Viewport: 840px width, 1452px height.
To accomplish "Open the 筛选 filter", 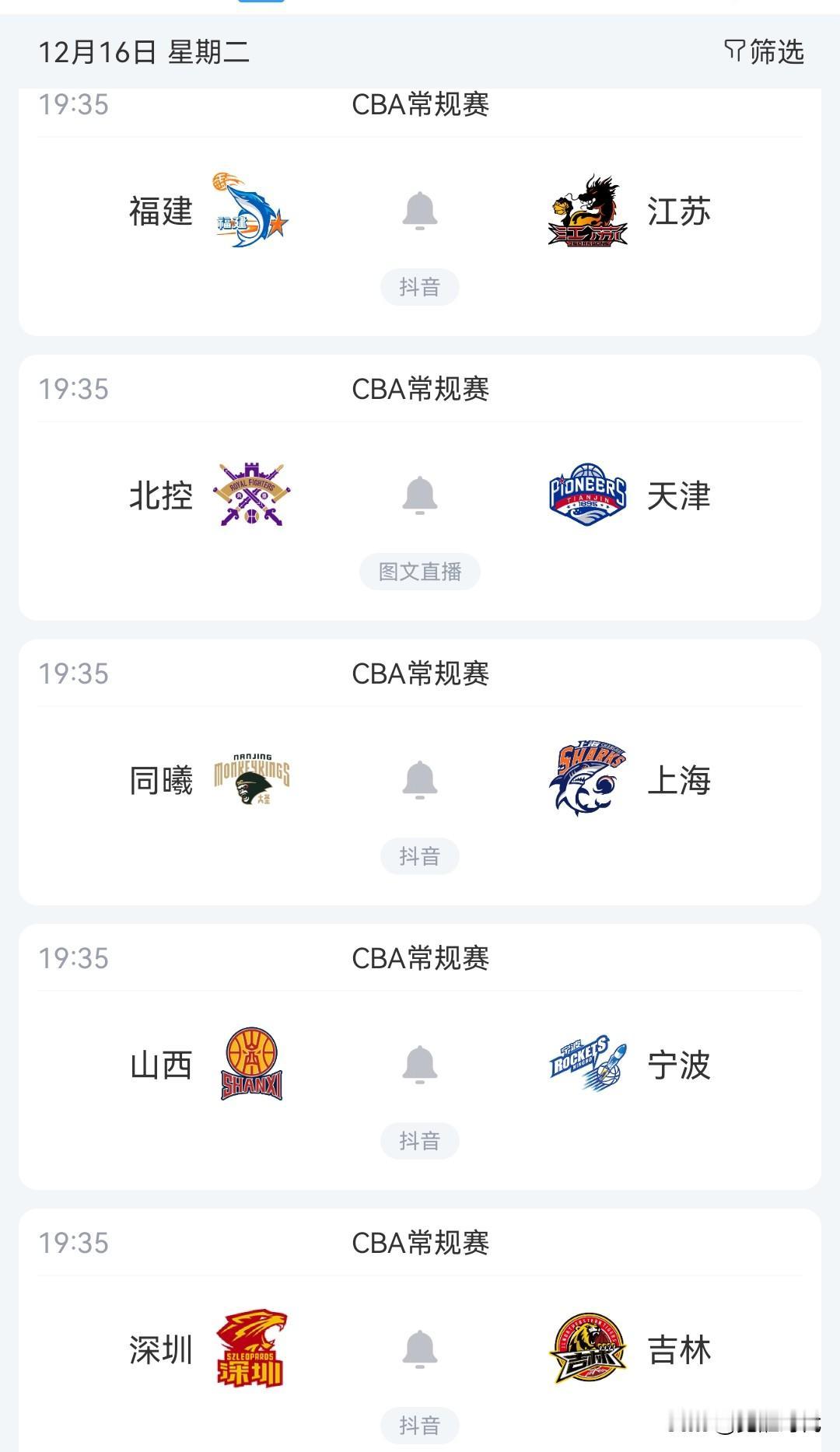I will tap(764, 52).
